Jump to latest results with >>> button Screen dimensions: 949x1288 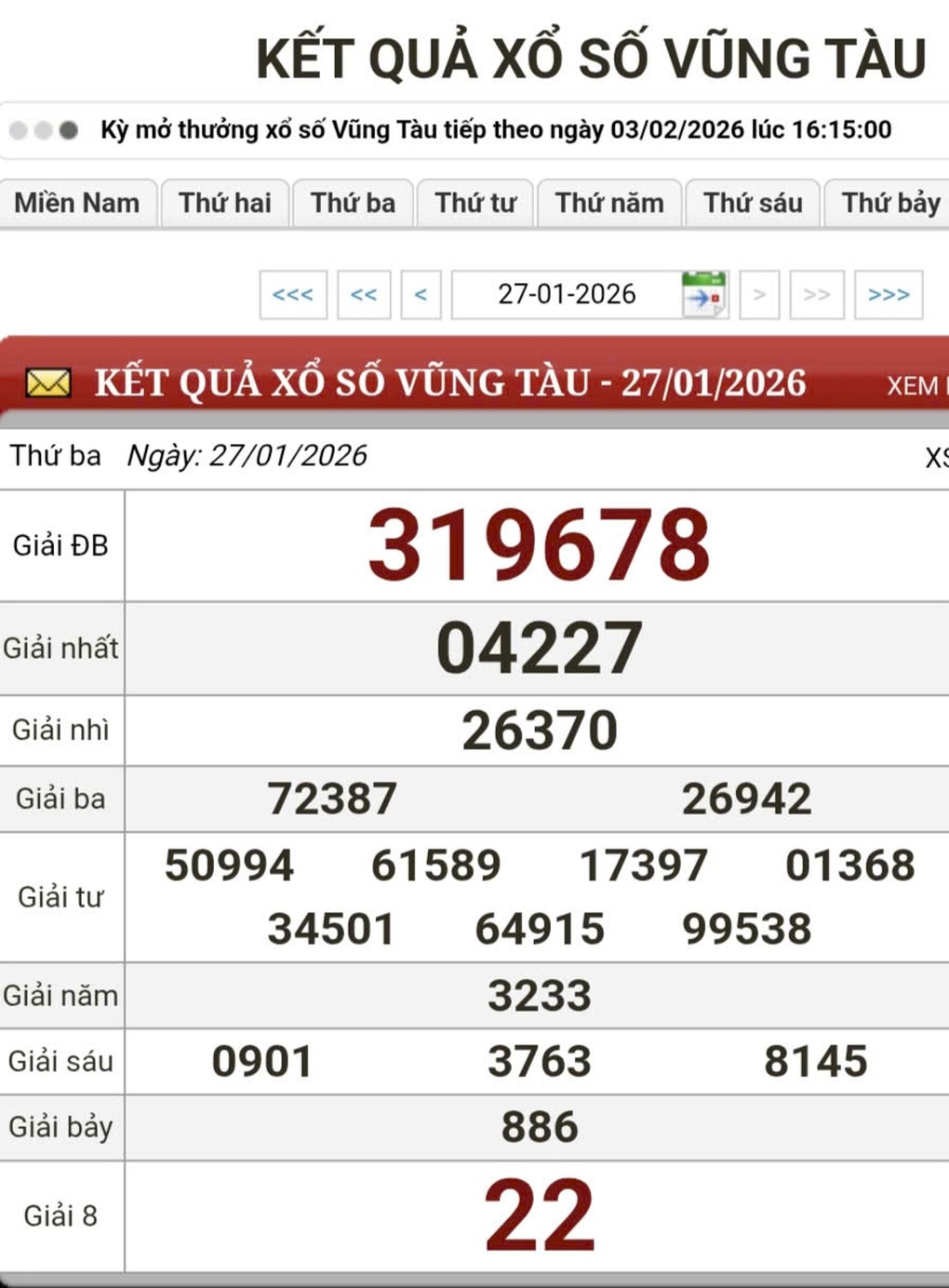point(889,295)
